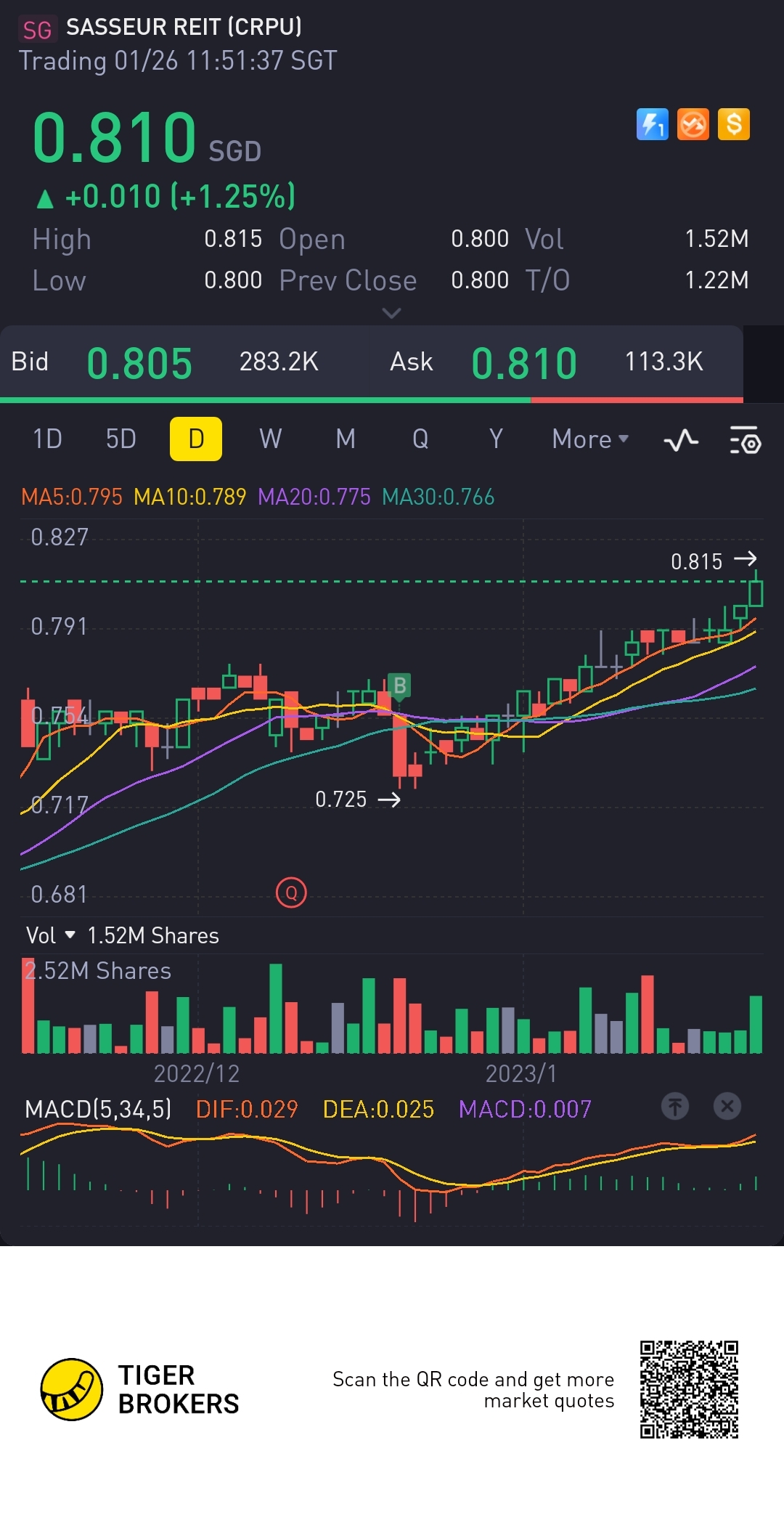784x1533 pixels.
Task: Open the bid and ask order bar
Action: (x=372, y=362)
